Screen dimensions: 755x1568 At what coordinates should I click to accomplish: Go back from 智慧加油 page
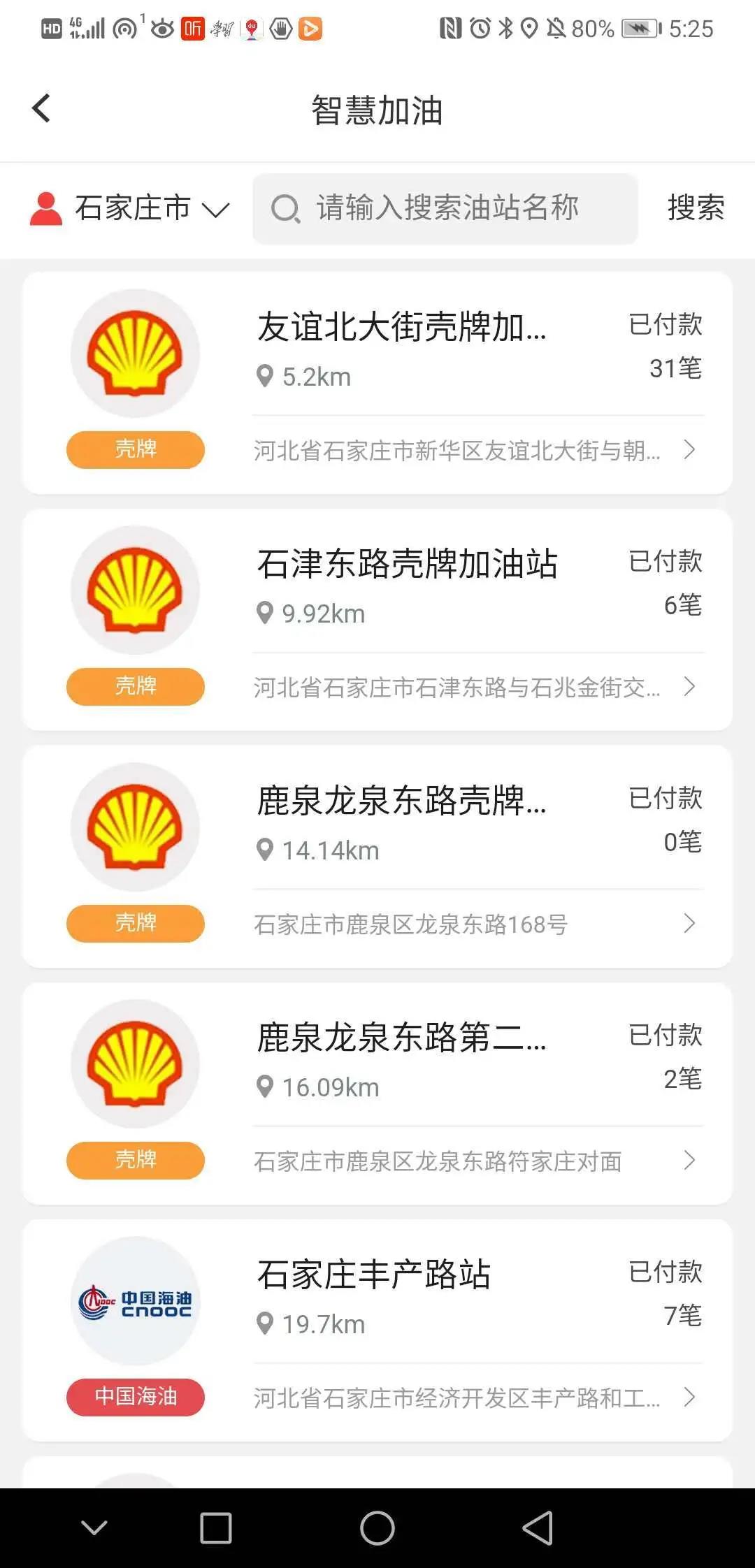pos(42,109)
